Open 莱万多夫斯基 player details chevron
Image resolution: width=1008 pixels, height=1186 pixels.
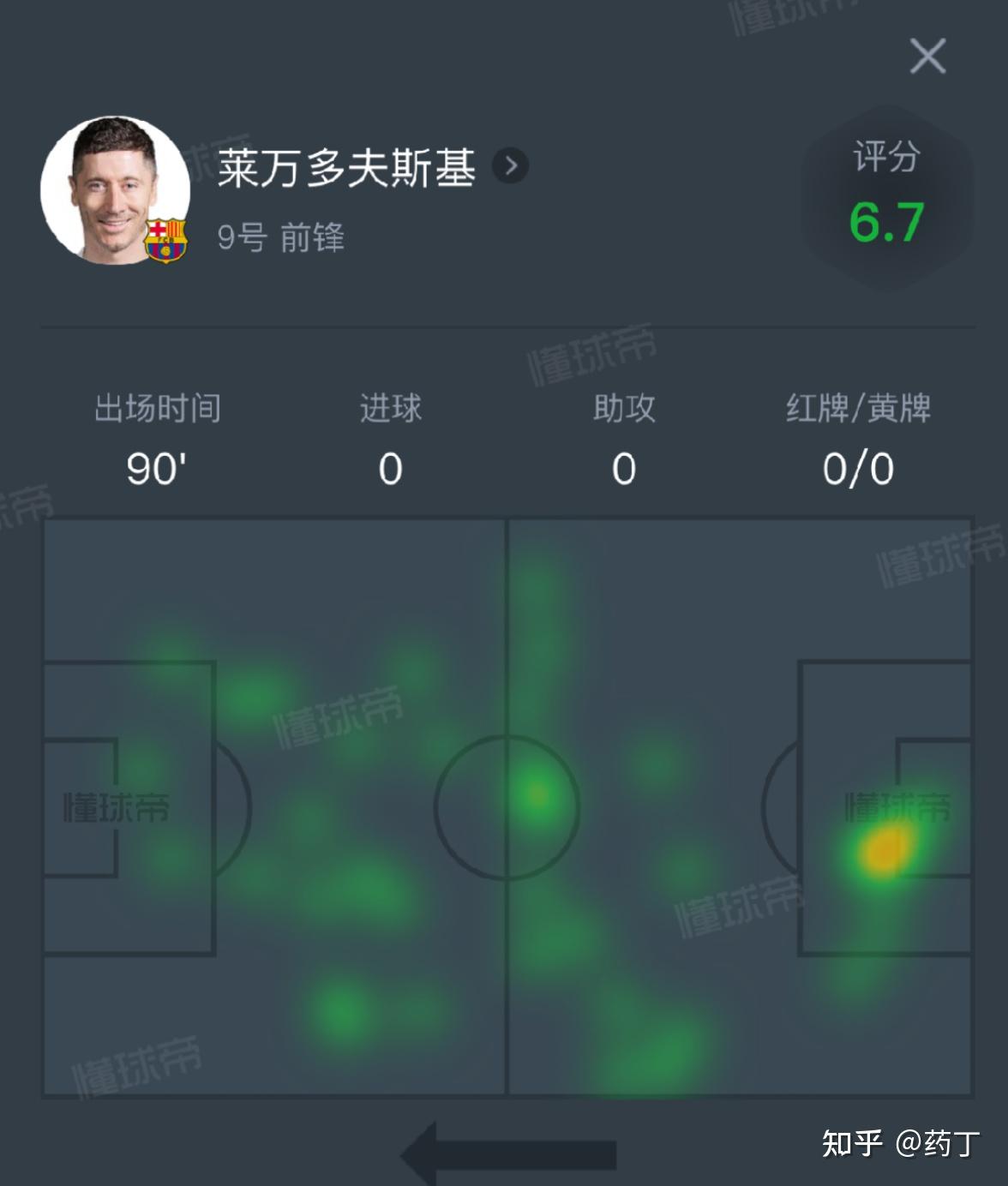coord(511,165)
